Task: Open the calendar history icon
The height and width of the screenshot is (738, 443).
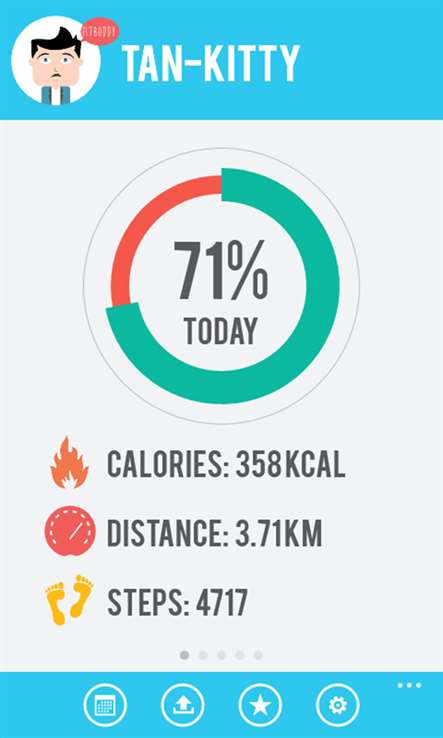Action: pyautogui.click(x=105, y=705)
